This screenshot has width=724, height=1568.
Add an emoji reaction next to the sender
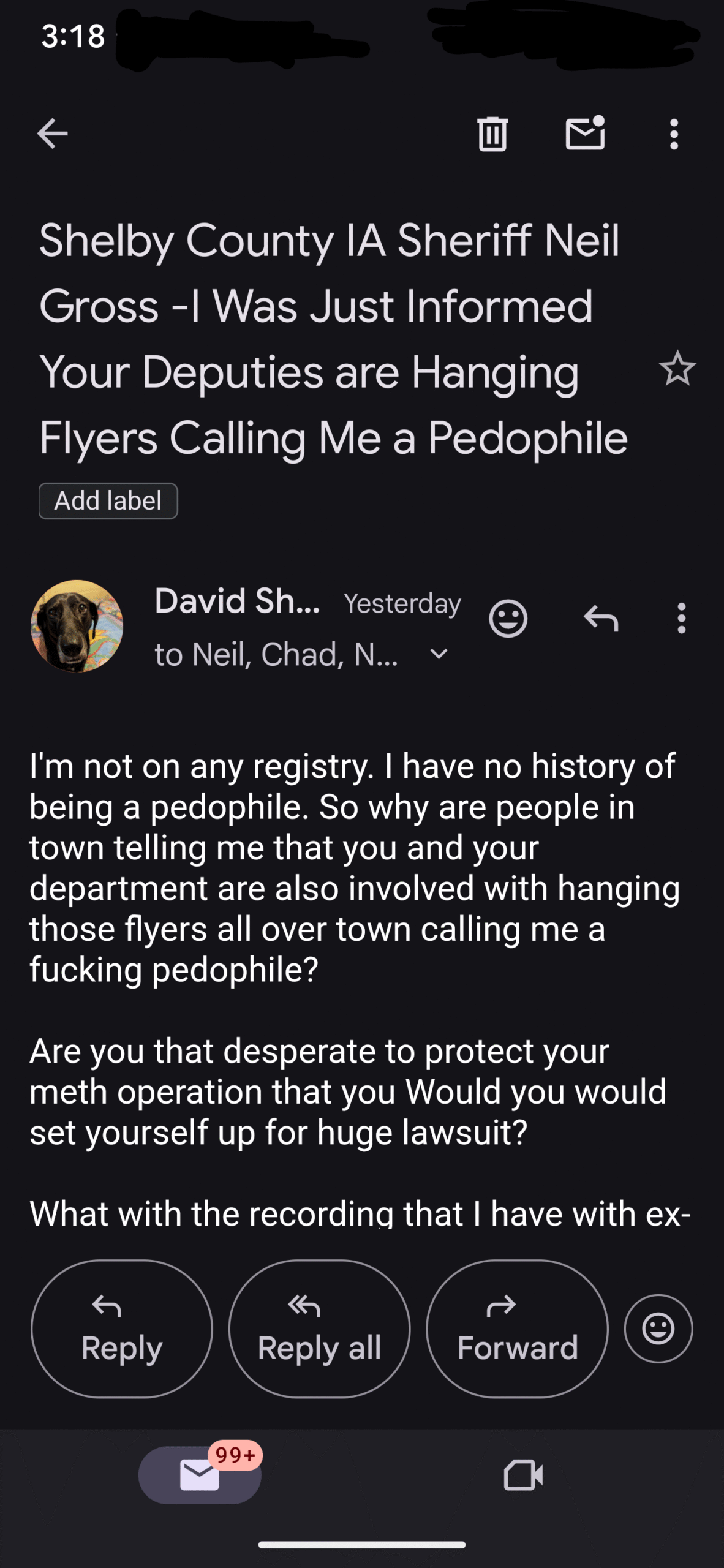point(508,619)
